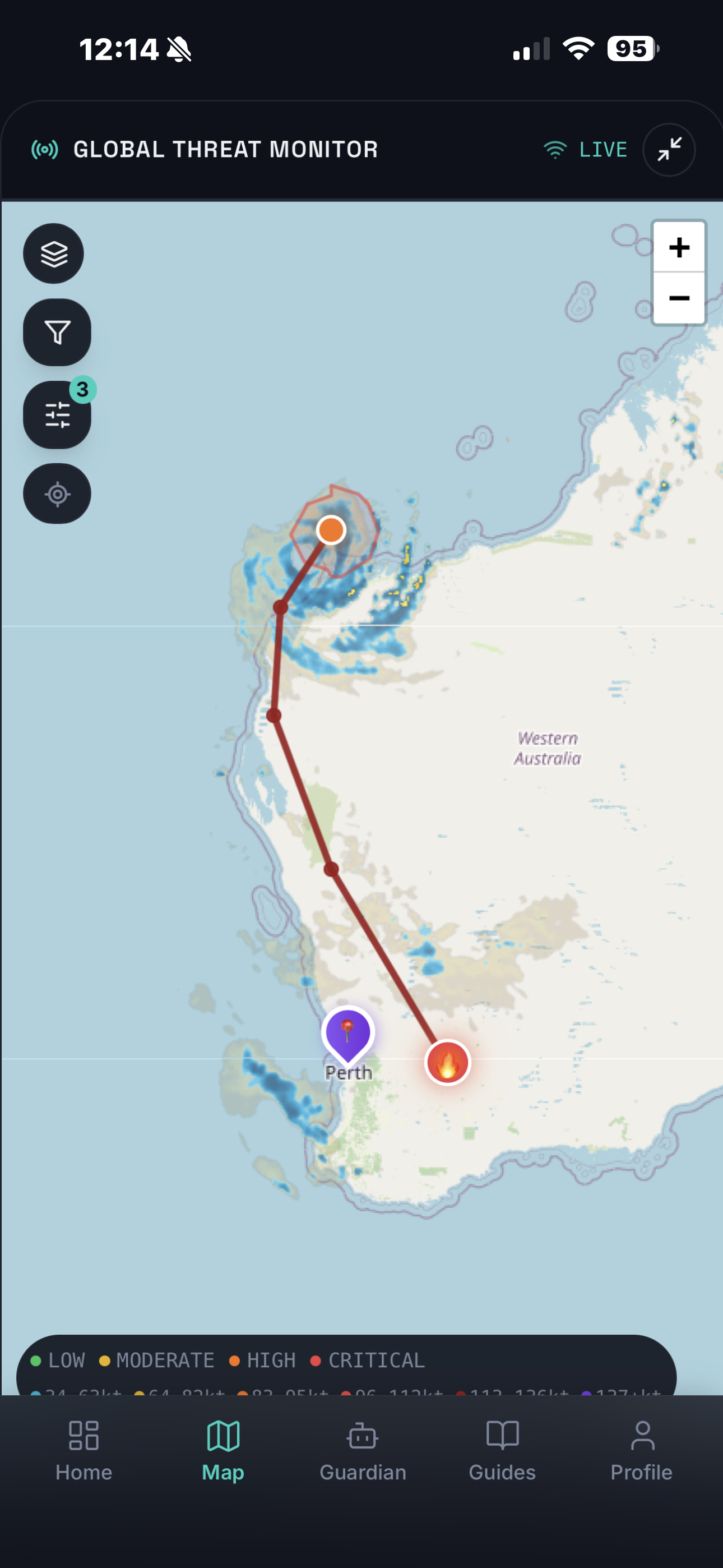This screenshot has width=723, height=1568.
Task: Toggle the HIGH severity legend dot
Action: click(x=235, y=1361)
